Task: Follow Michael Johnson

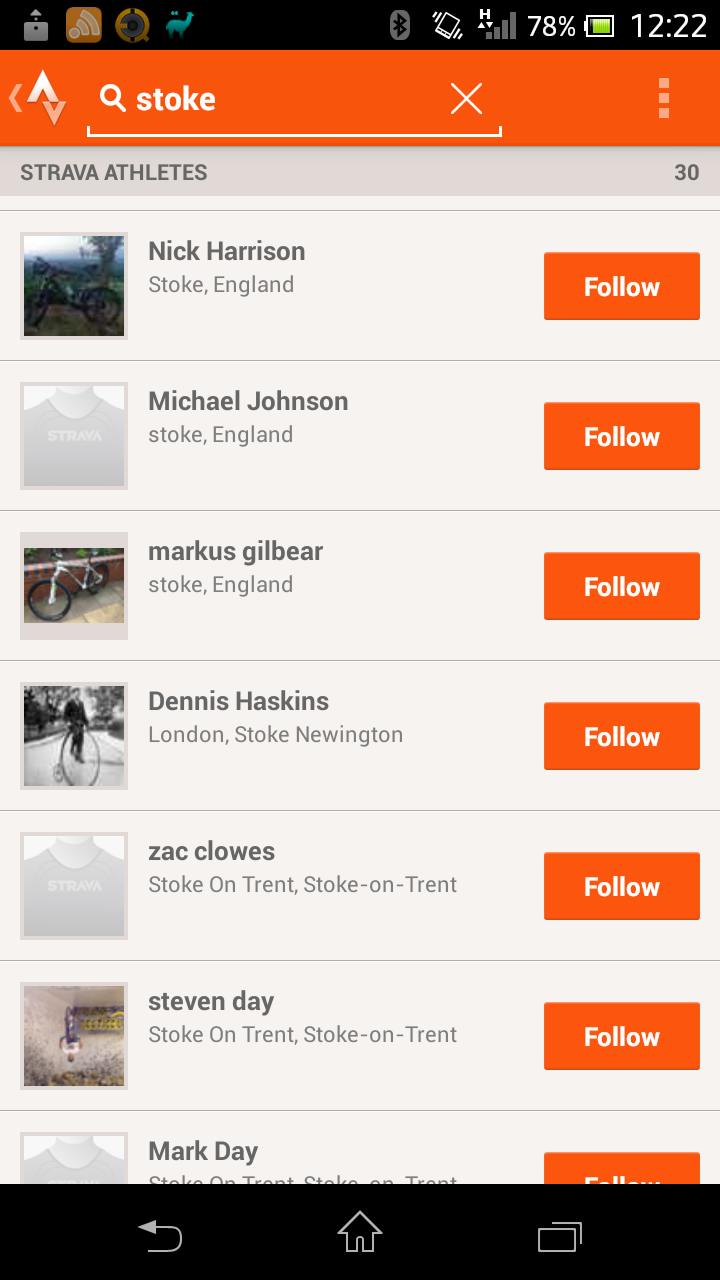Action: coord(622,436)
